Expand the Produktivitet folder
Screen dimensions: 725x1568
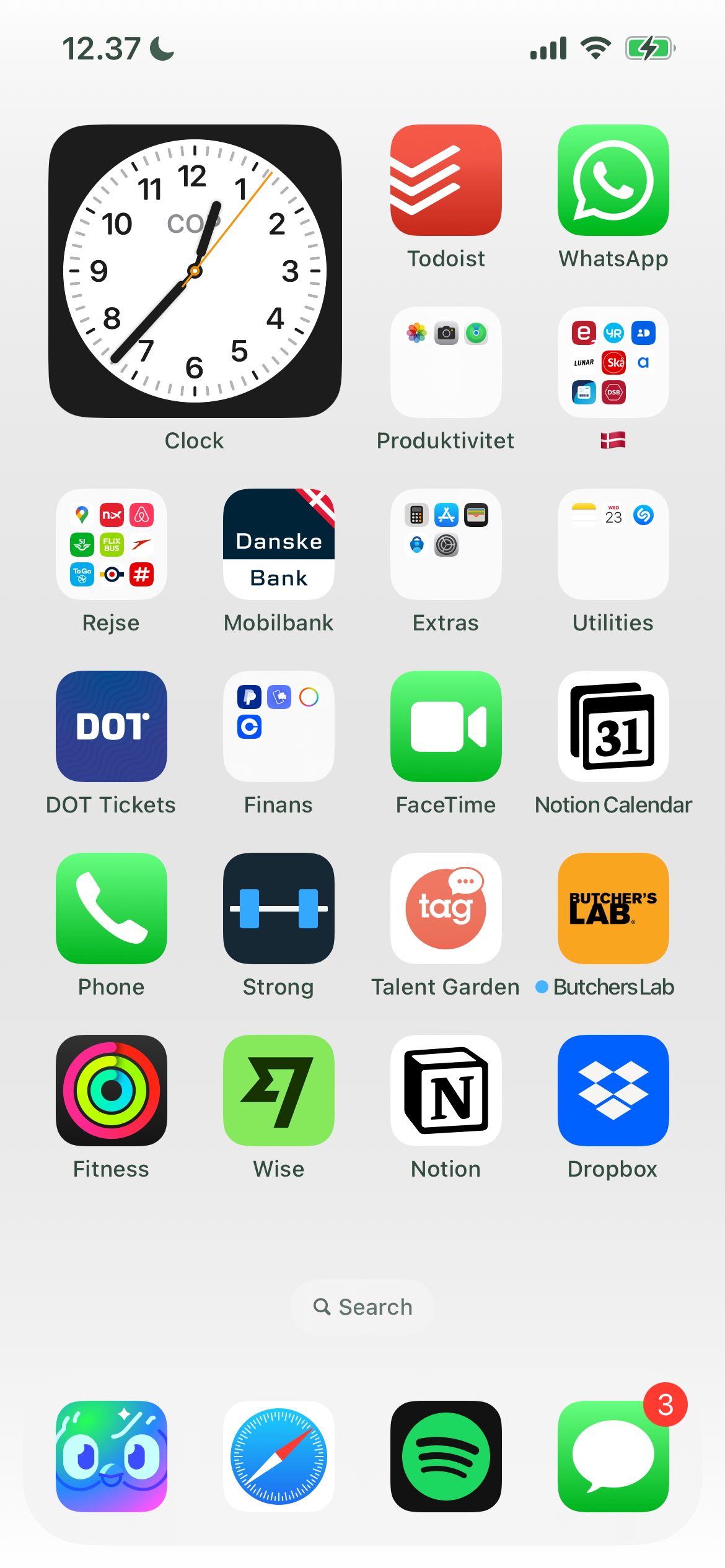coord(446,362)
